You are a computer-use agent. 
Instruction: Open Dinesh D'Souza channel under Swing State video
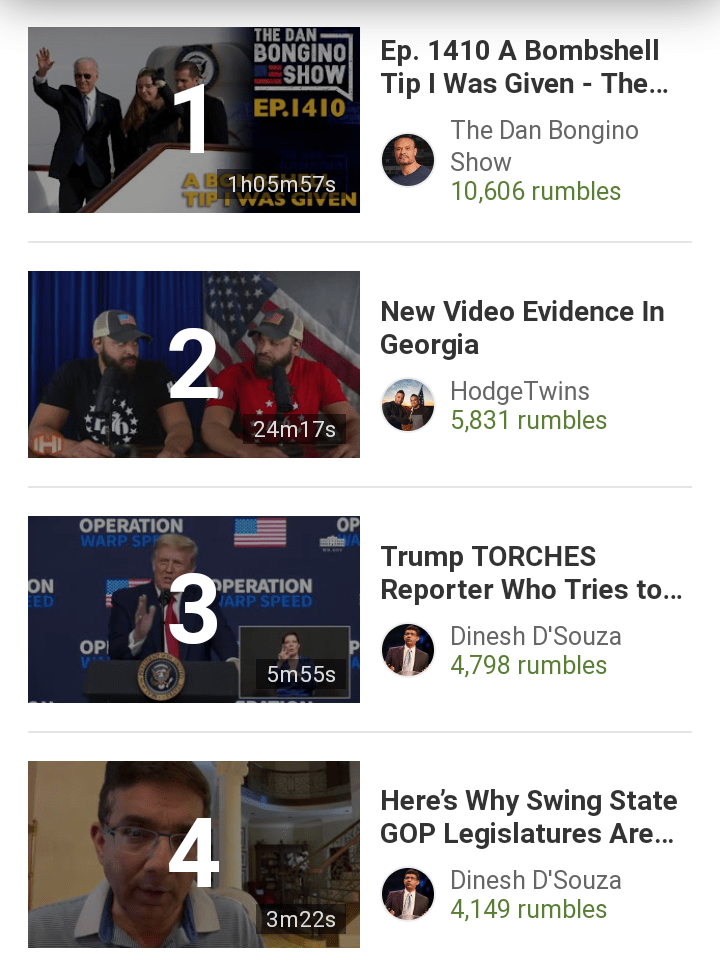[535, 880]
